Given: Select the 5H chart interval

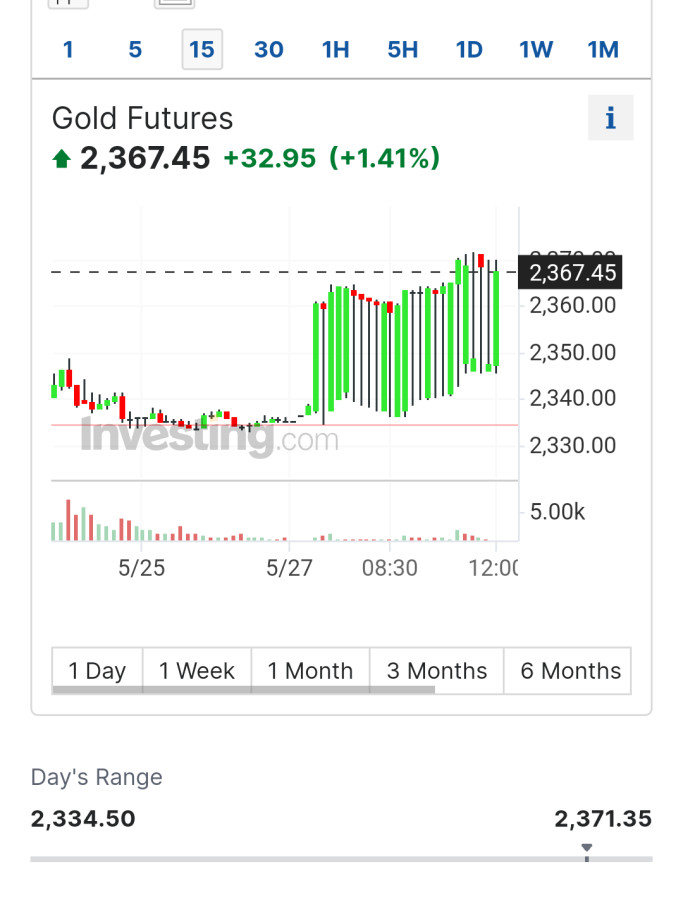Looking at the screenshot, I should coord(403,49).
